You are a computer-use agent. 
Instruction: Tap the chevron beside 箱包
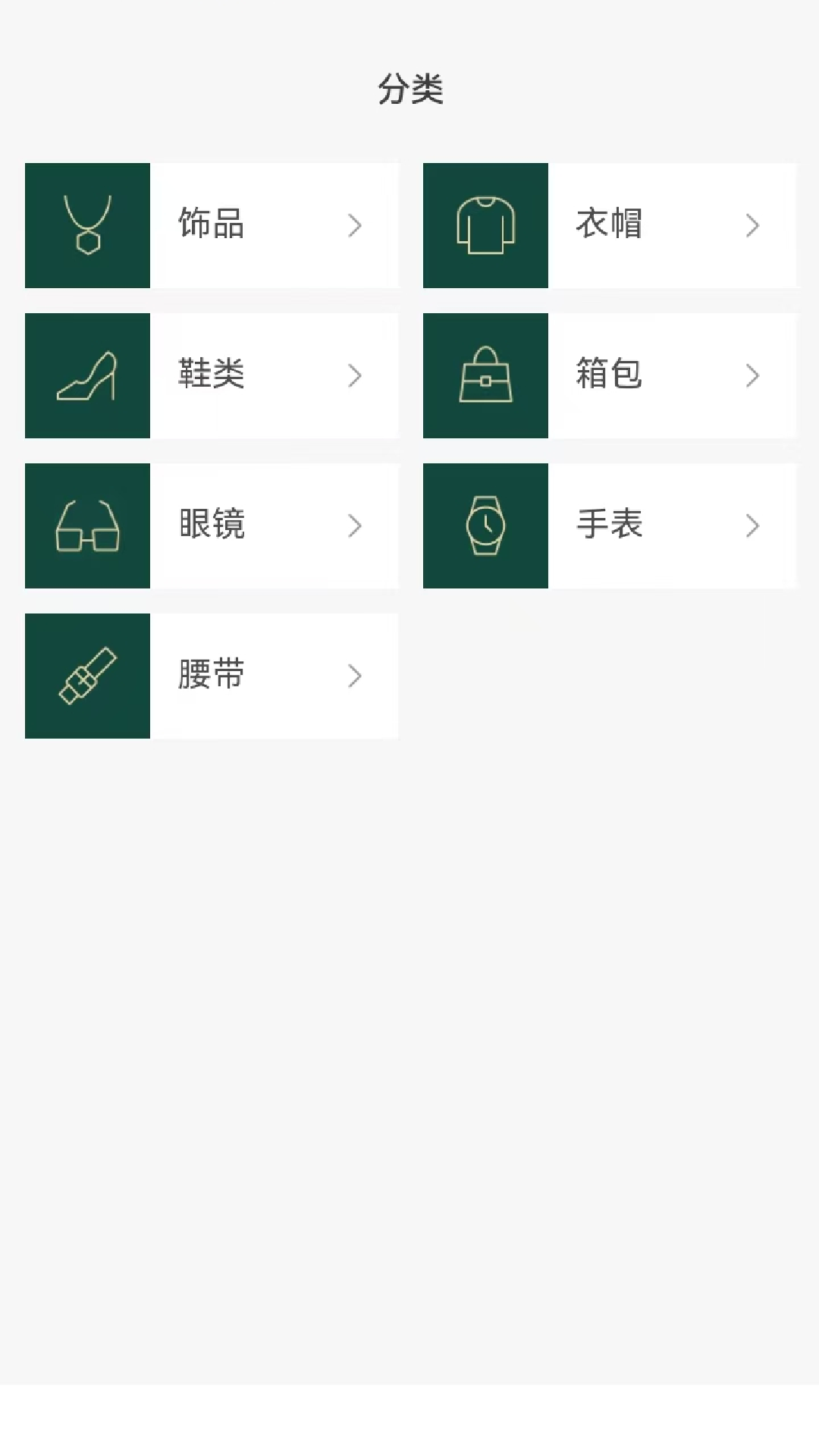coord(753,375)
